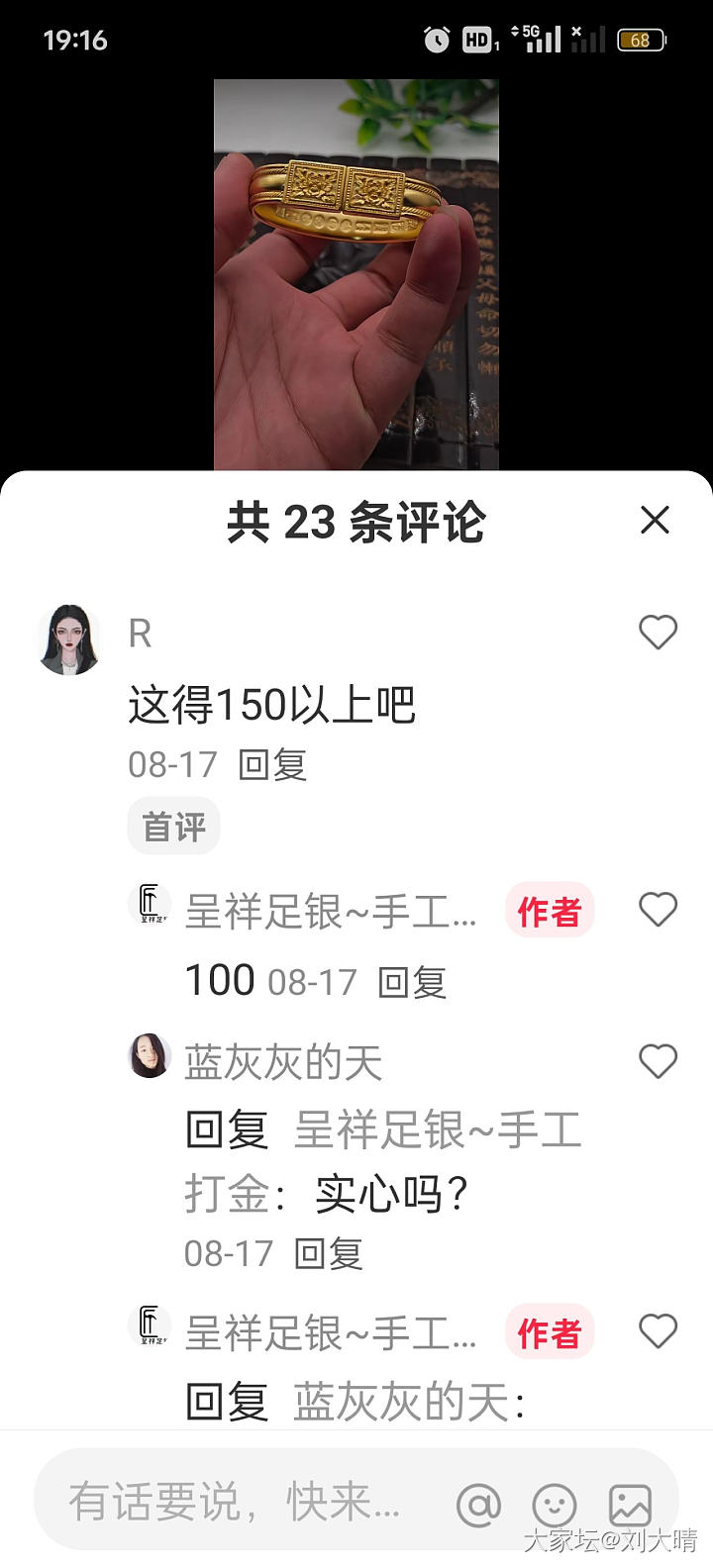Close the 23 comments panel
This screenshot has width=713, height=1568.
tap(655, 521)
